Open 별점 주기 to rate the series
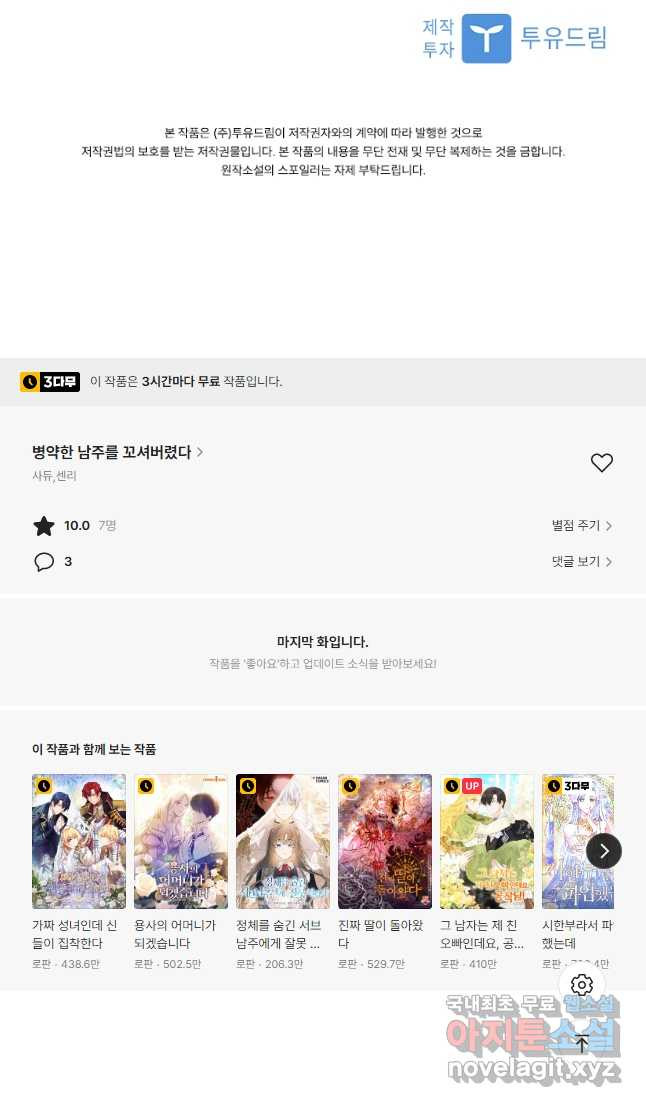646x1107 pixels. pos(581,525)
